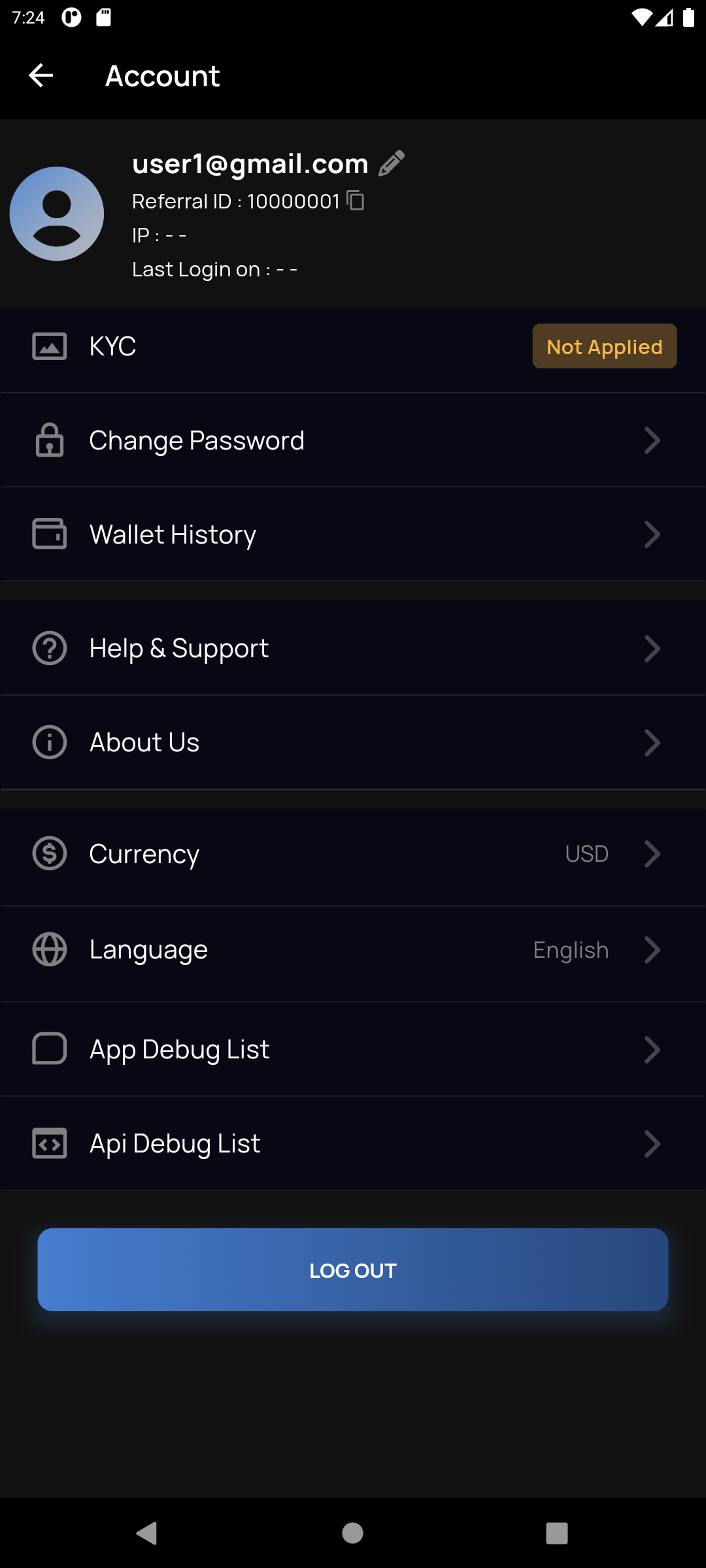The height and width of the screenshot is (1568, 706).
Task: Tap the LOG OUT button
Action: [353, 1270]
